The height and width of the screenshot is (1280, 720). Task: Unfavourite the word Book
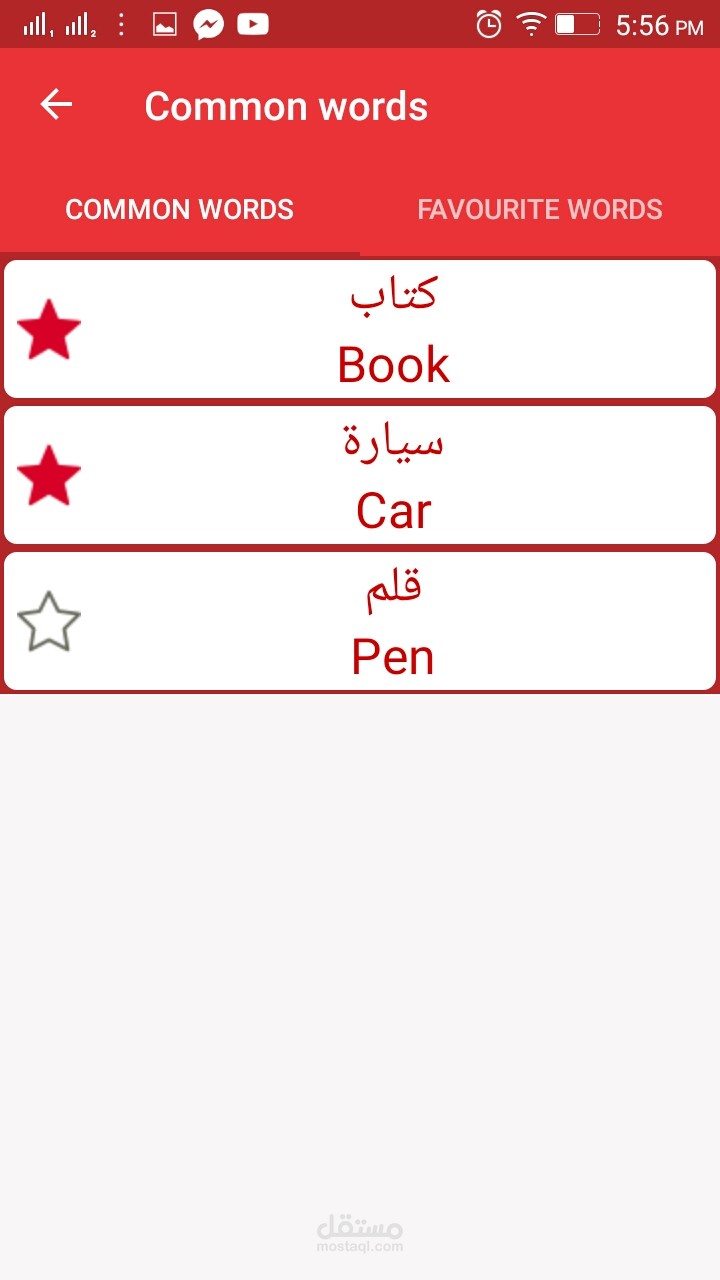point(49,330)
